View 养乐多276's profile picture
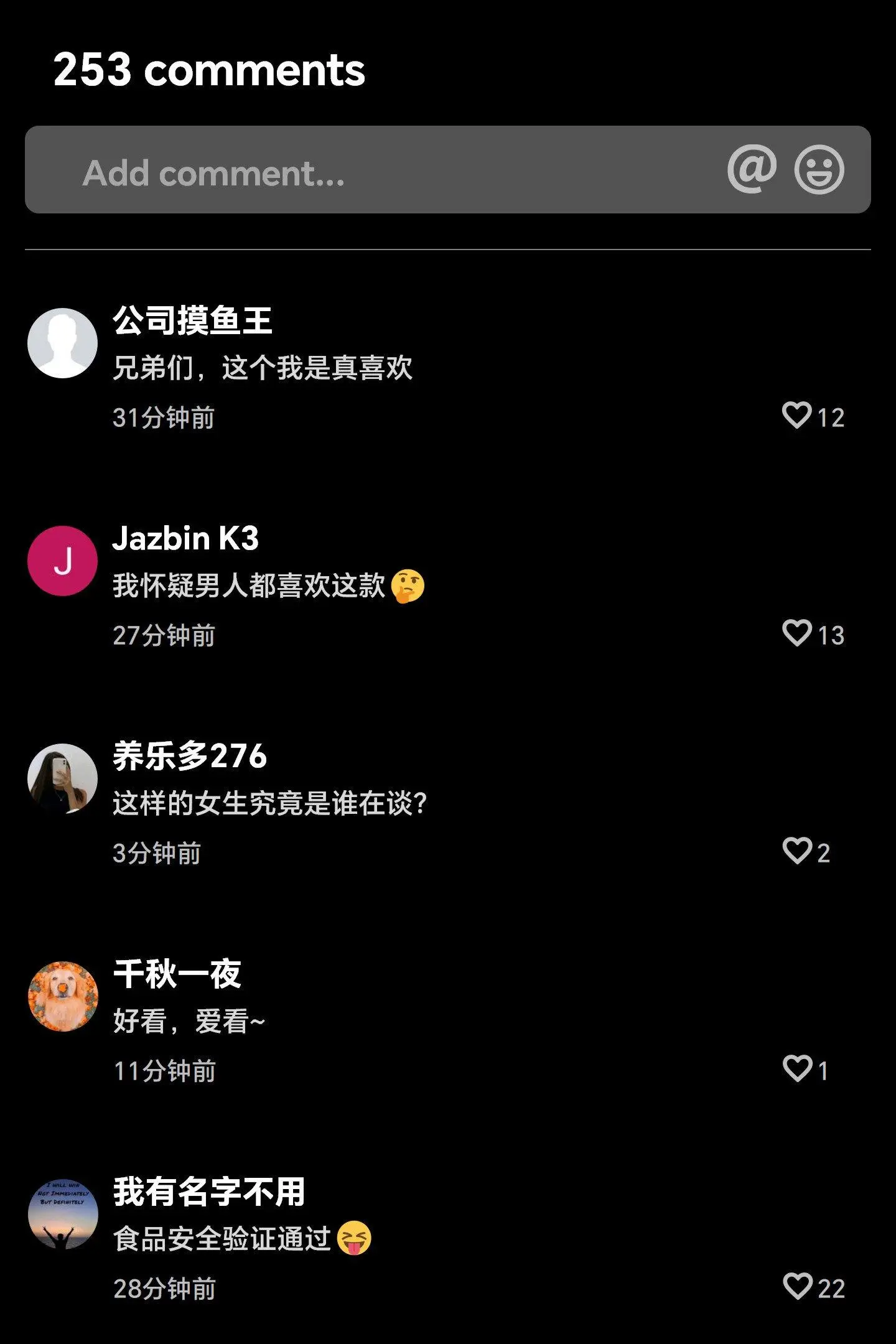Viewport: 896px width, 1344px height. click(62, 778)
